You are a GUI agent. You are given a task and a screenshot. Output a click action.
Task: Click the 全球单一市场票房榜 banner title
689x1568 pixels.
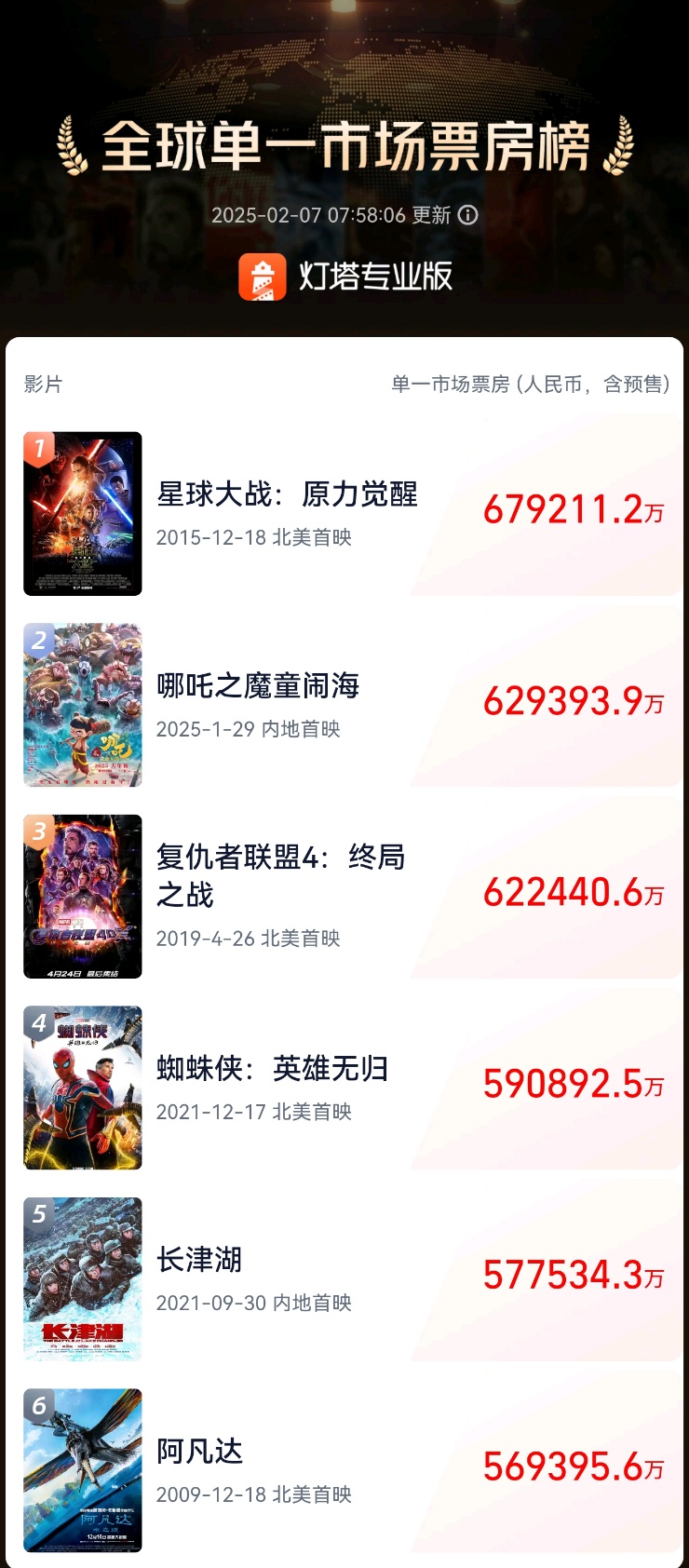coord(344,145)
